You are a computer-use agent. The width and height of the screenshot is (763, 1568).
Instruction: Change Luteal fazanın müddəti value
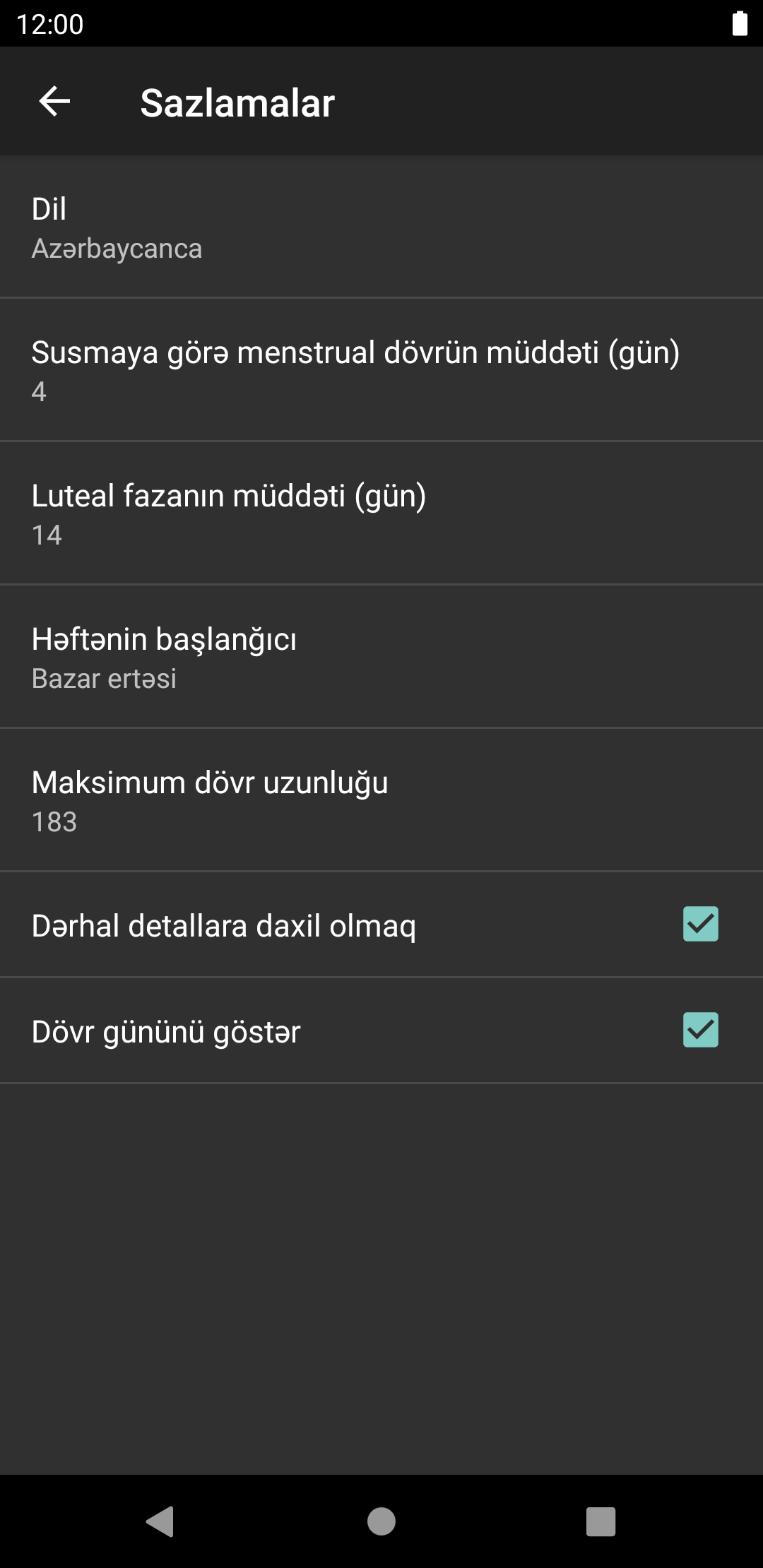point(381,513)
